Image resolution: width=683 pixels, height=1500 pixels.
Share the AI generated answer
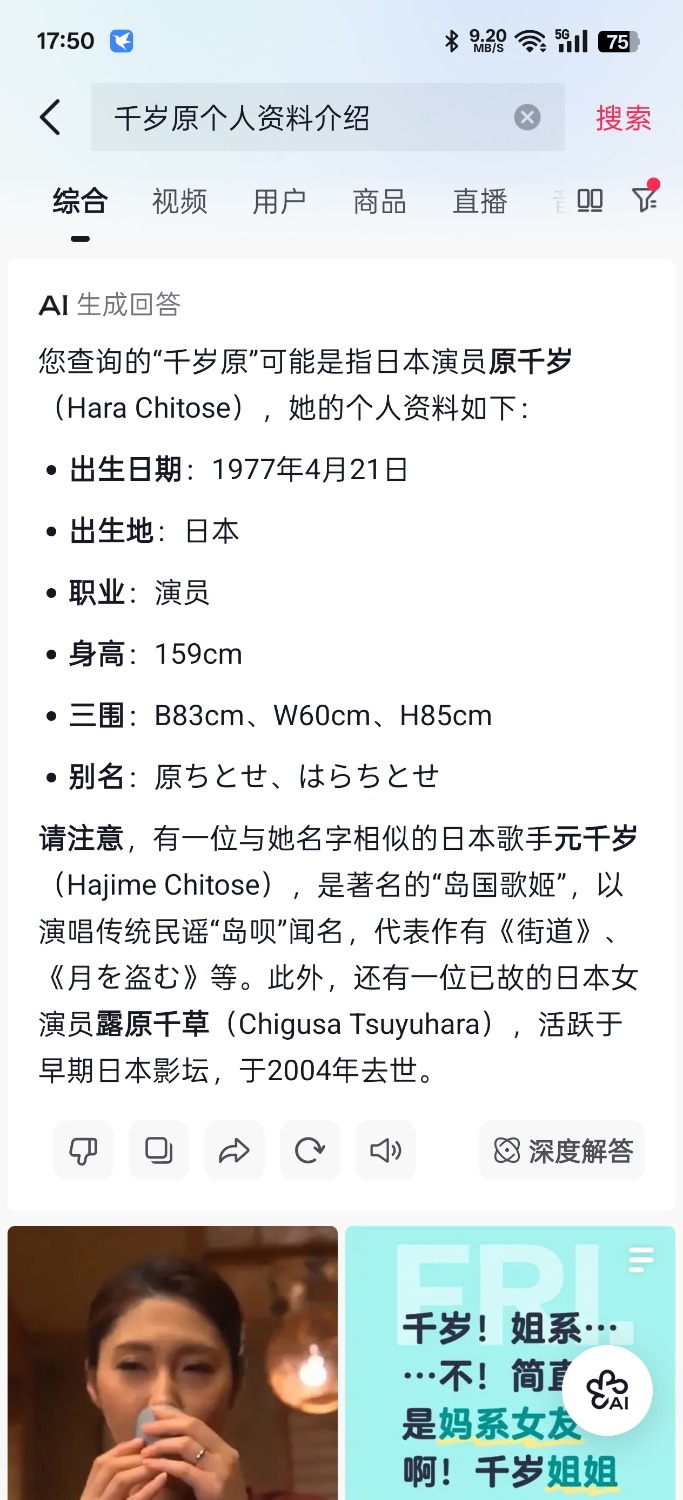point(234,1150)
